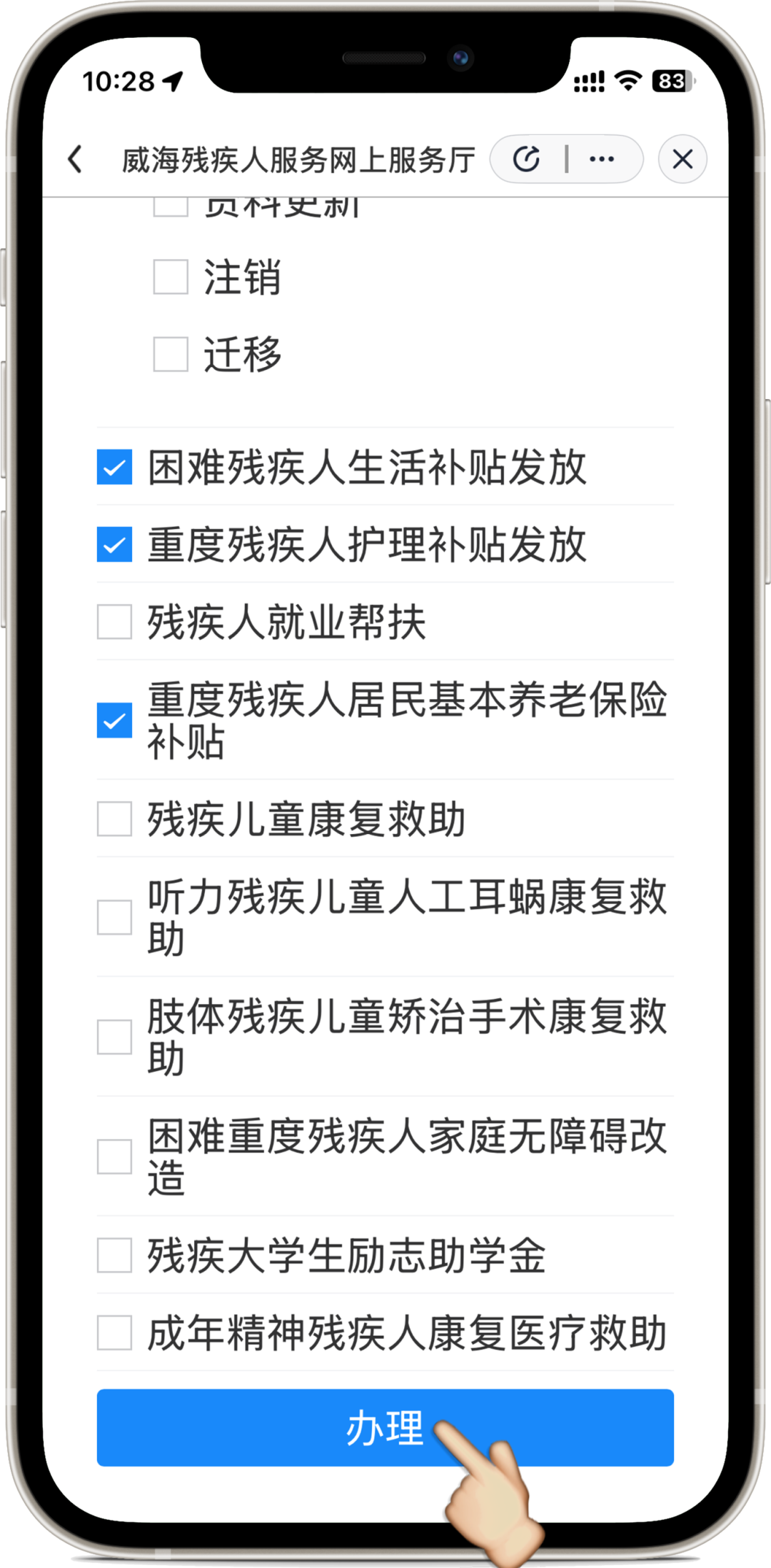The width and height of the screenshot is (771, 1568).
Task: Tick 肢体残疾儿童矫治手术康复救助
Action: tap(115, 1037)
